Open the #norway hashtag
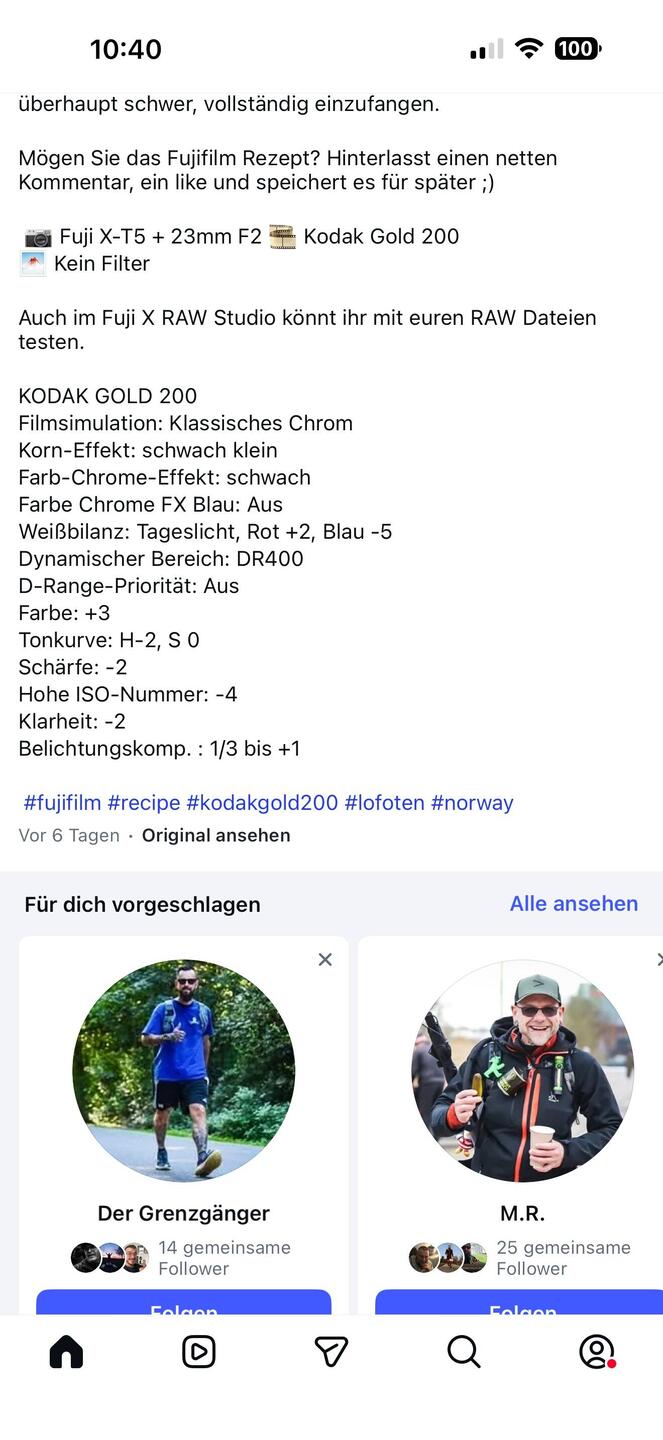The image size is (663, 1440). tap(472, 803)
